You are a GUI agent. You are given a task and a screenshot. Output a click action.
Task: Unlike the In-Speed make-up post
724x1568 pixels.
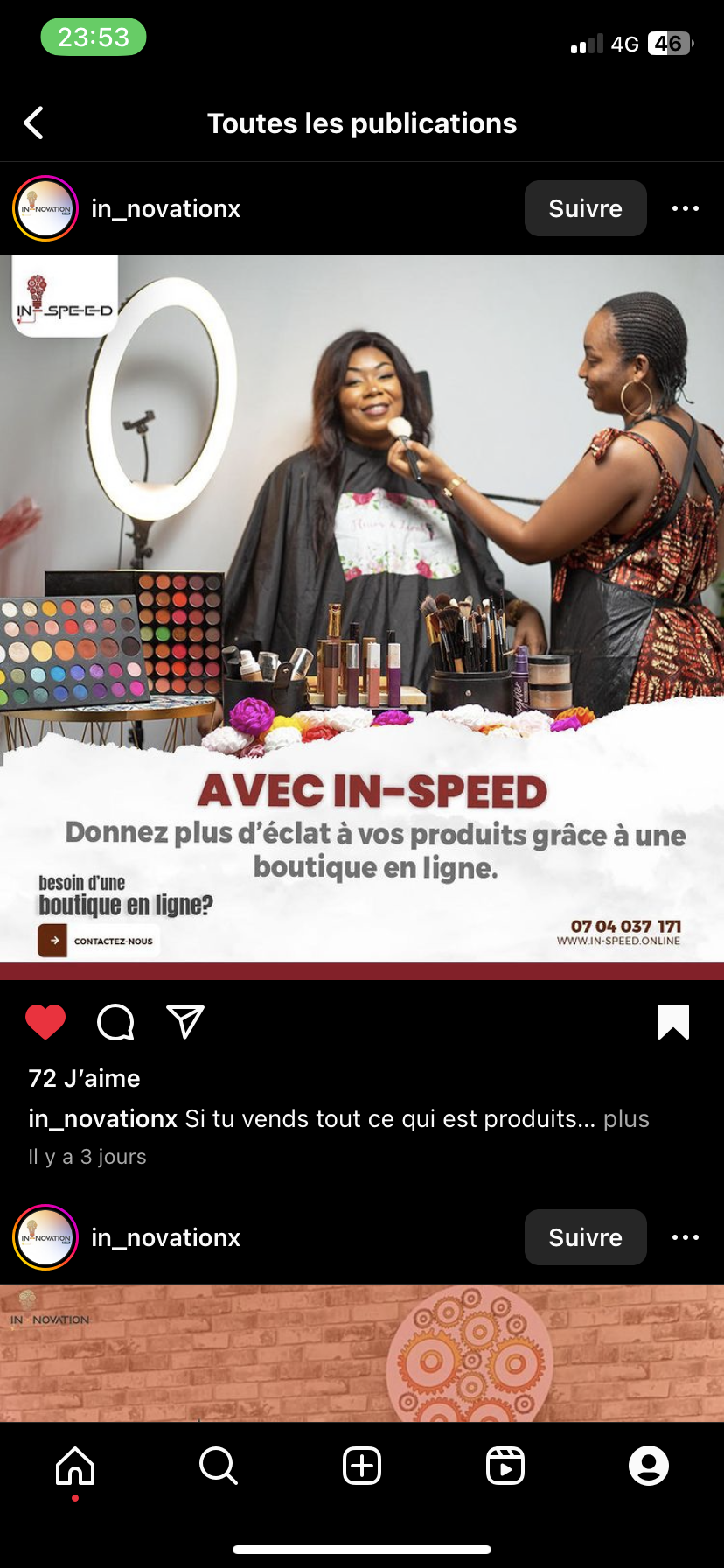(45, 1022)
